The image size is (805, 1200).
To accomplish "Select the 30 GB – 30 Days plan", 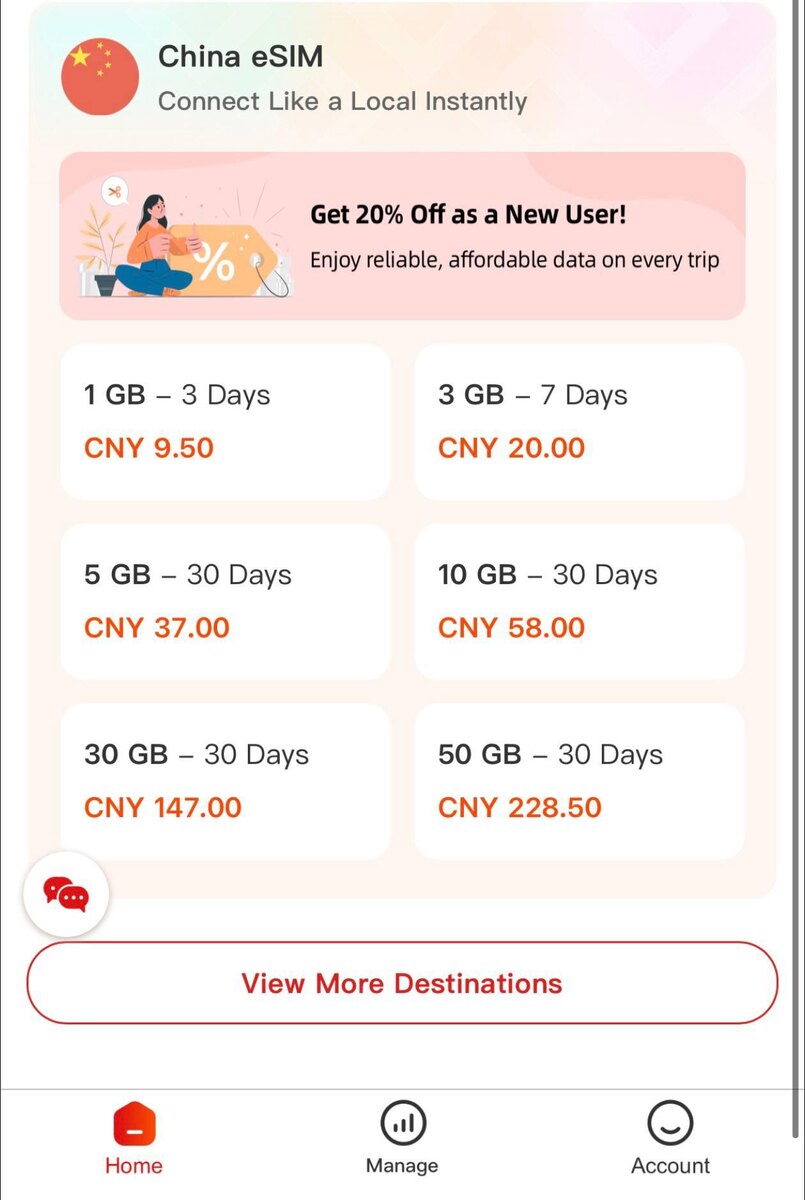I will coord(225,781).
